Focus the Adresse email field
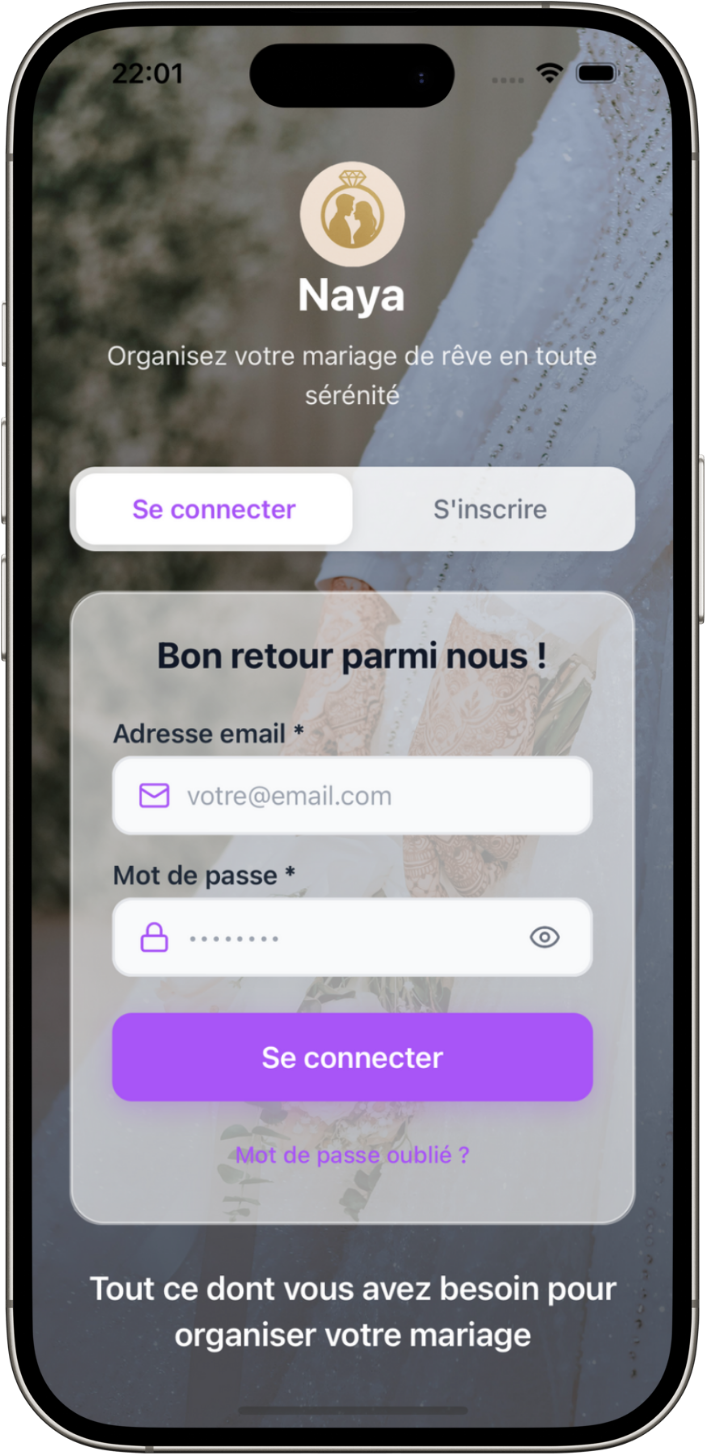Image resolution: width=706 pixels, height=1456 pixels. pos(370,796)
